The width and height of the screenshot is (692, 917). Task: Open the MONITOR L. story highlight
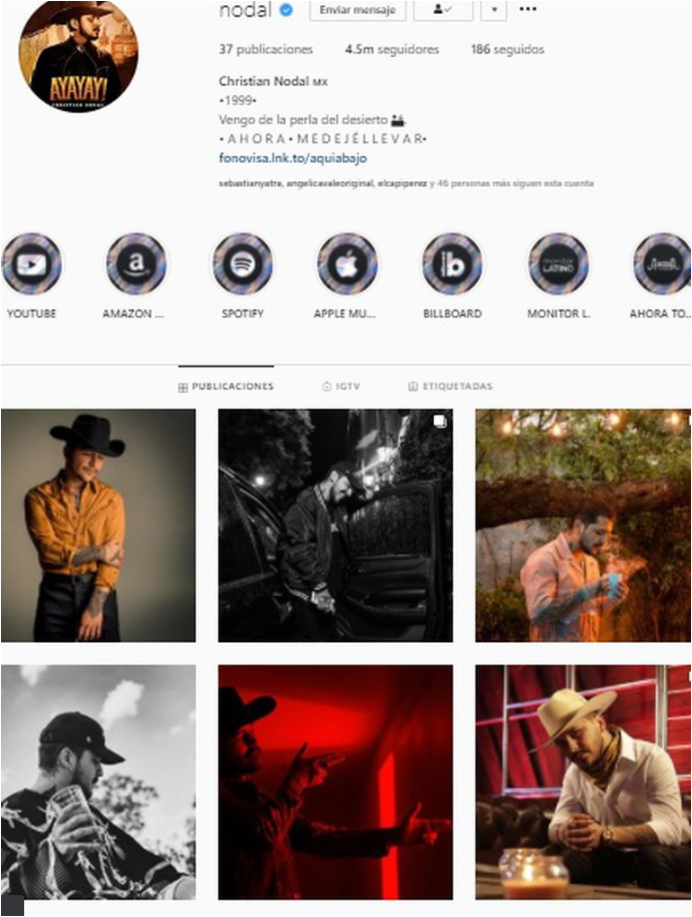[x=558, y=264]
